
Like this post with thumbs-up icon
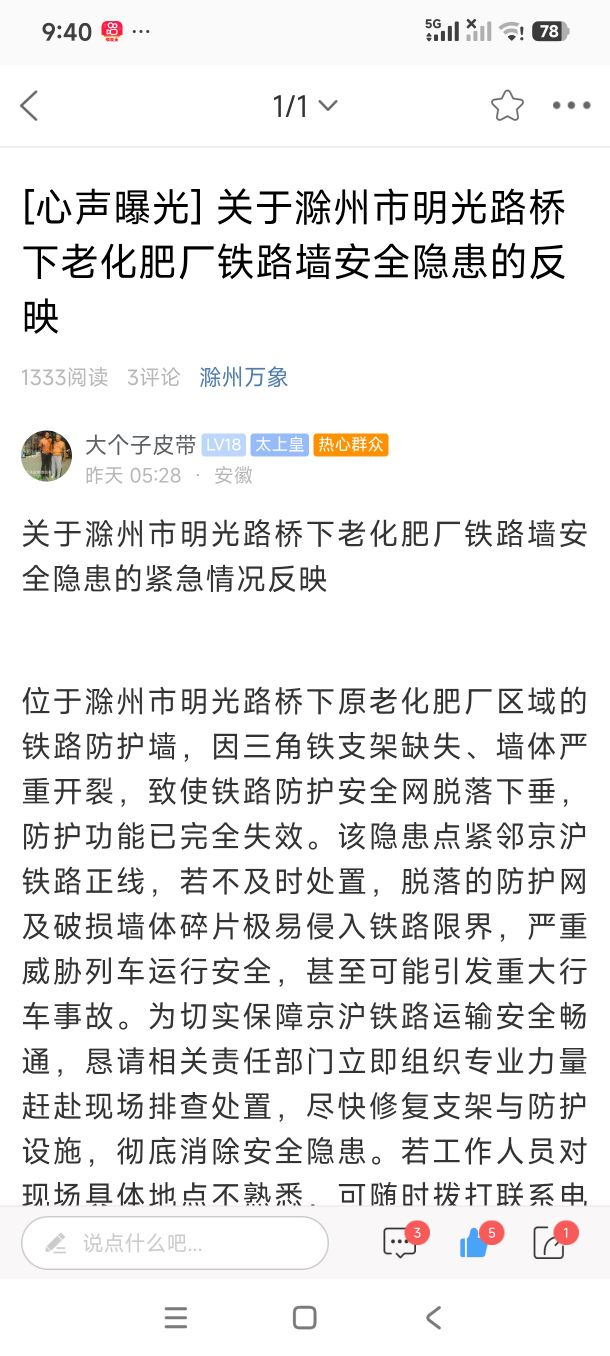coord(474,1243)
